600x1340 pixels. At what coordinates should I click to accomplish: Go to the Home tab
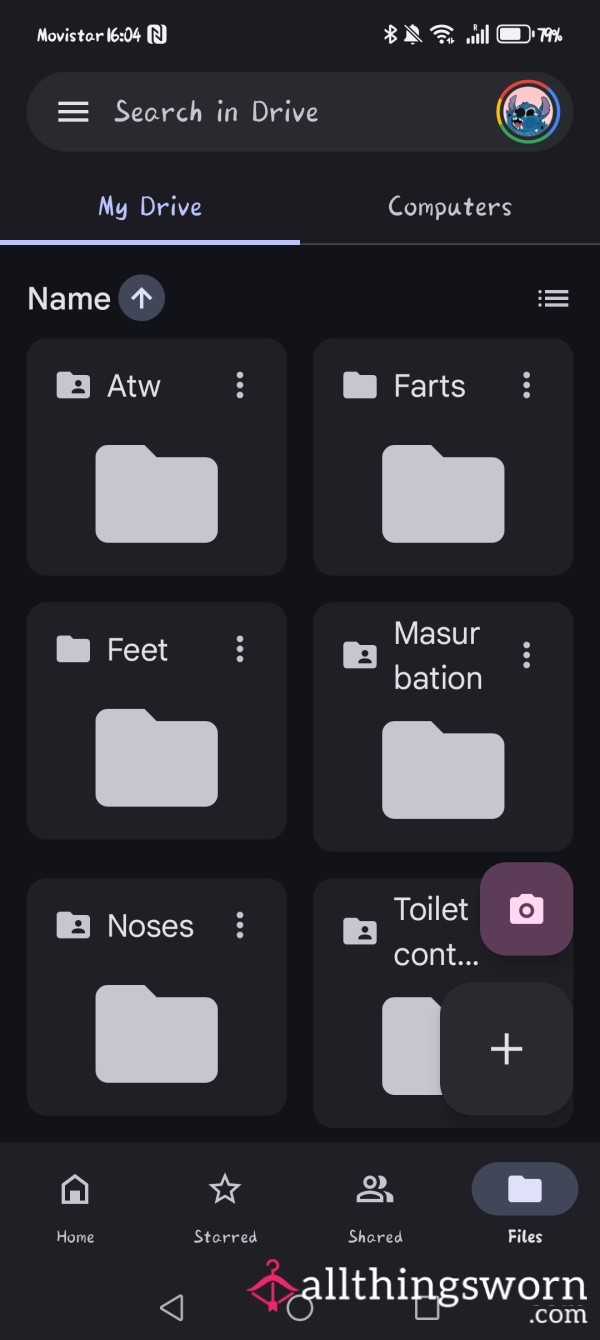[x=75, y=1205]
